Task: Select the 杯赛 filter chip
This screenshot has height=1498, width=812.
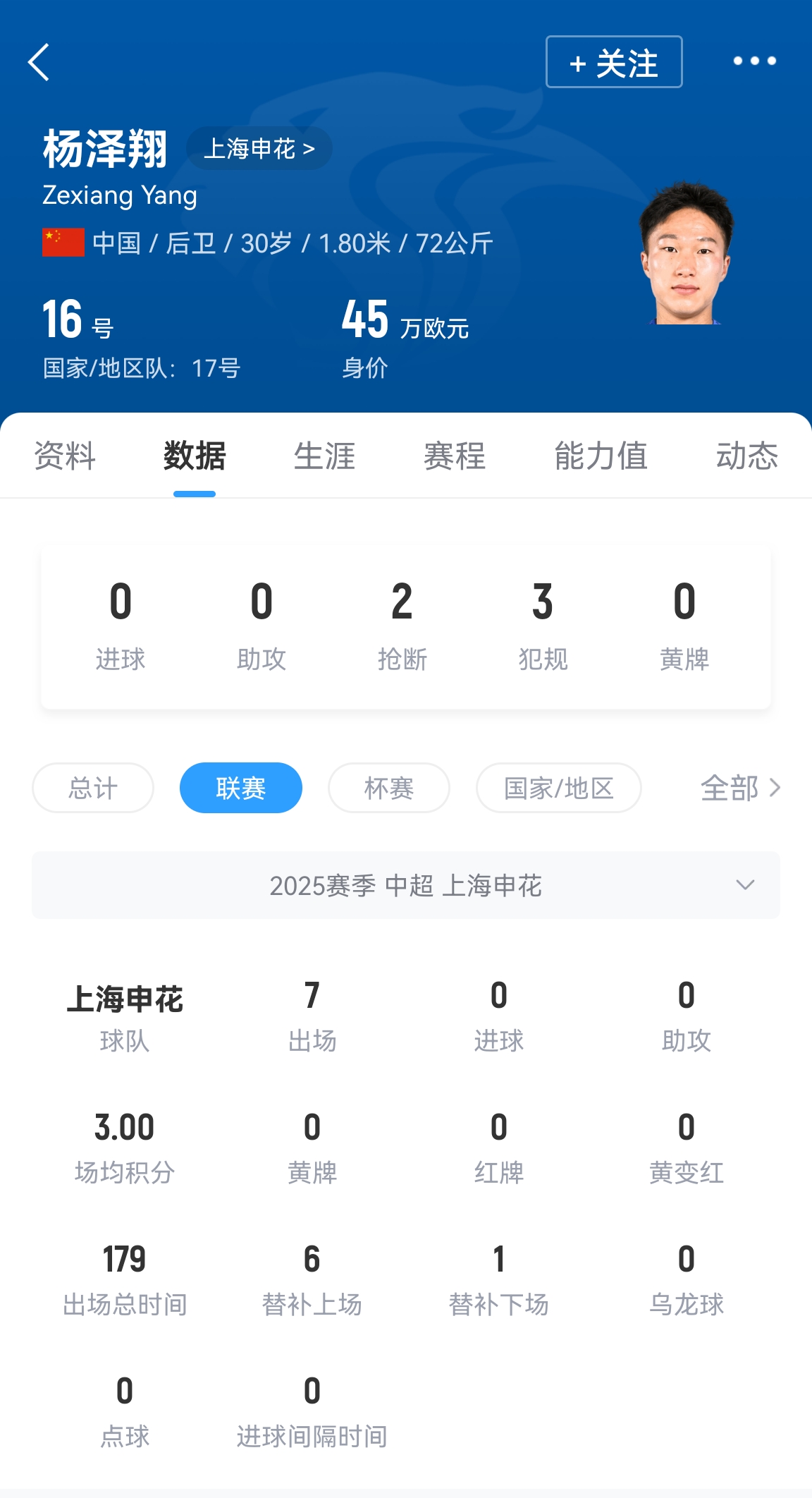Action: coord(388,788)
